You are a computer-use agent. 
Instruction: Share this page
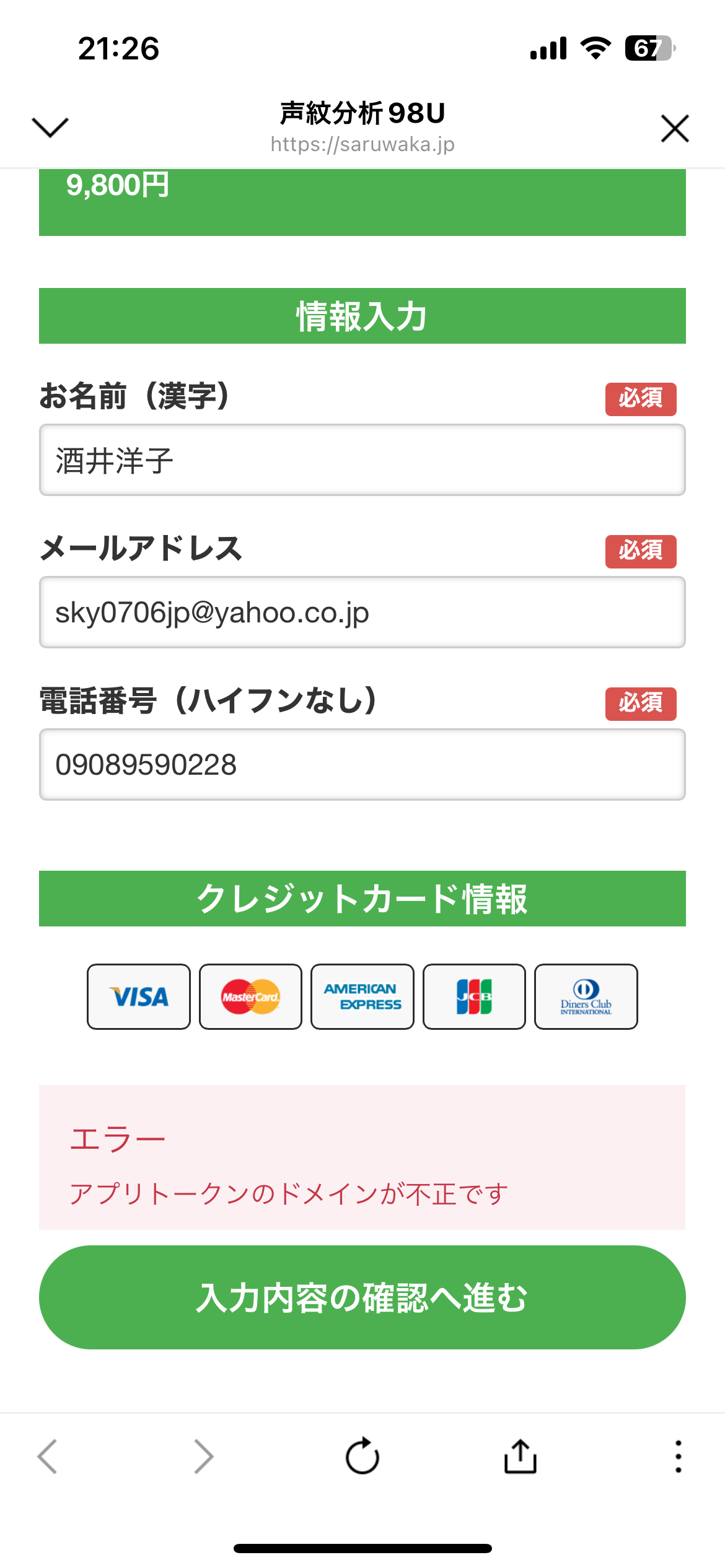[521, 1456]
